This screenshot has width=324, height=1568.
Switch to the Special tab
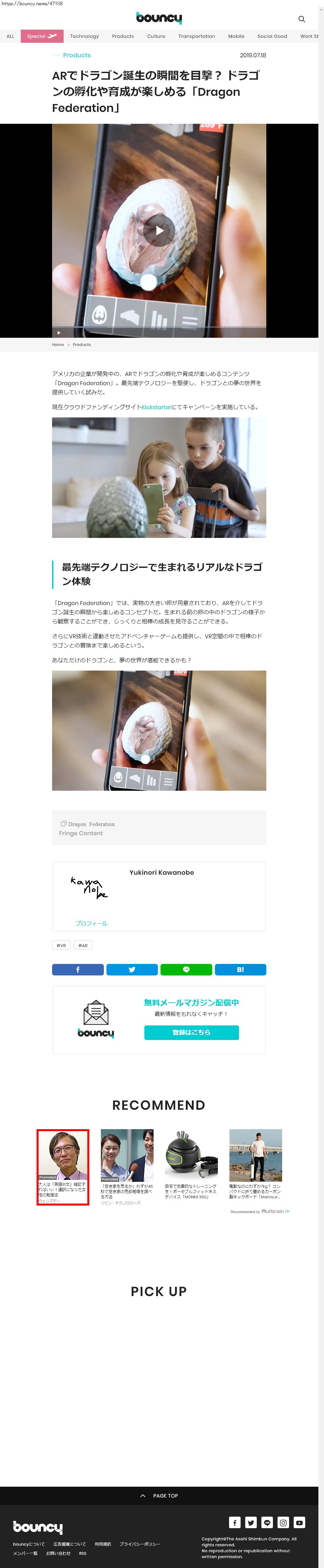[x=42, y=37]
